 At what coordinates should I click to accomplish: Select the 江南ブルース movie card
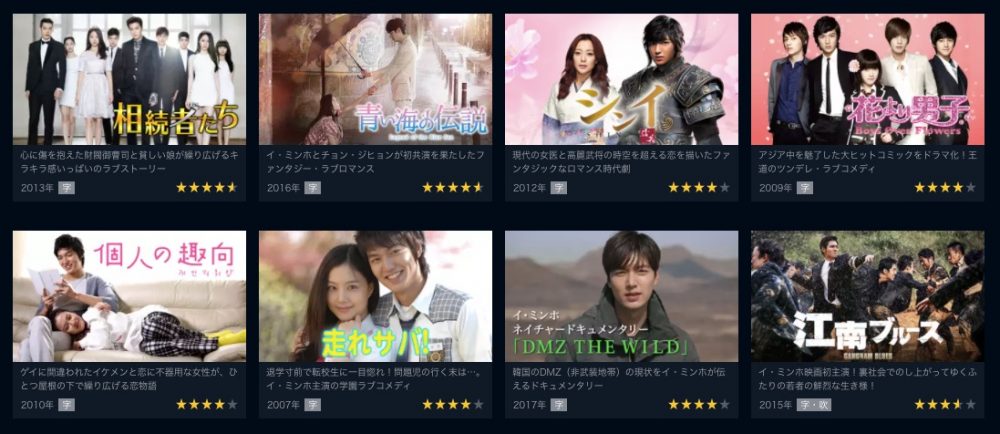(x=867, y=297)
